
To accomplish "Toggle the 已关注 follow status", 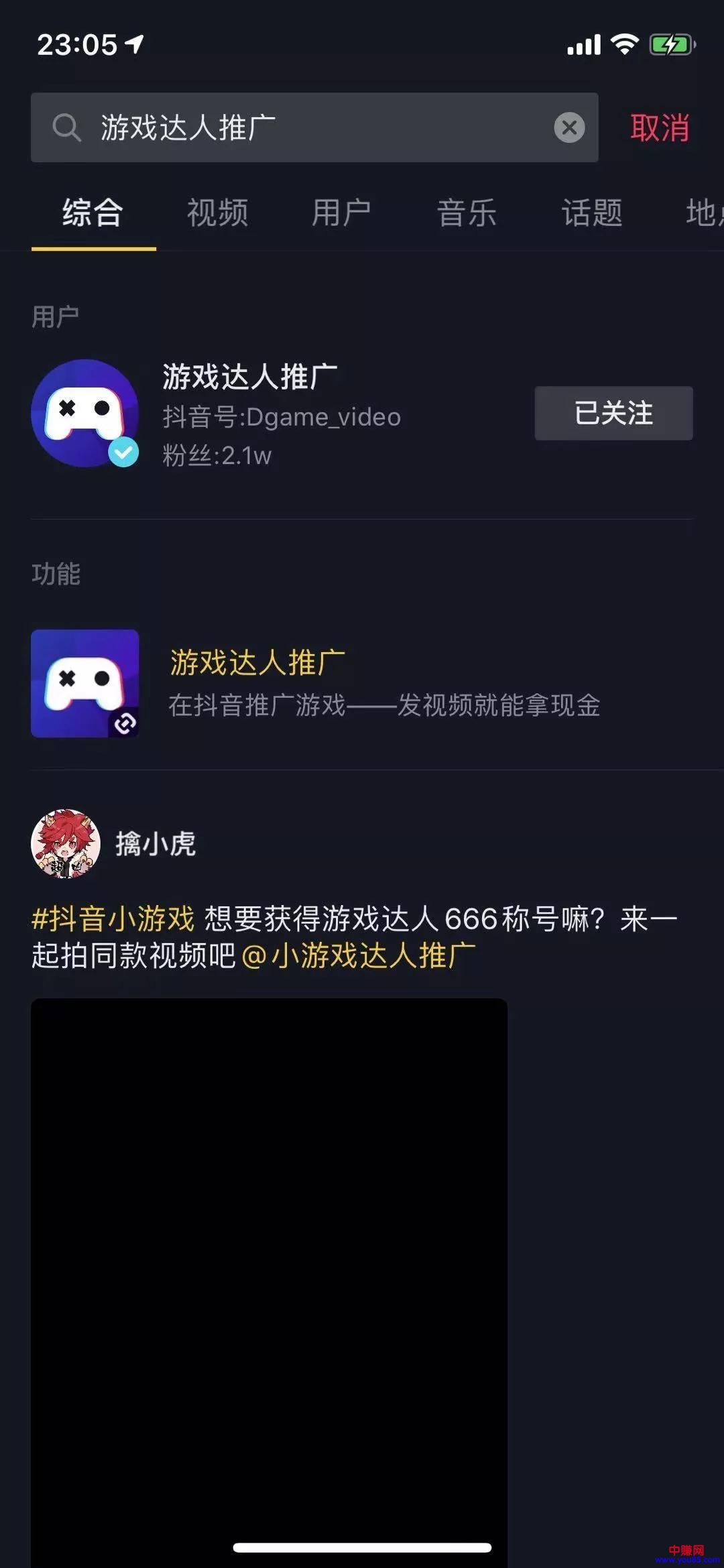I will click(613, 414).
